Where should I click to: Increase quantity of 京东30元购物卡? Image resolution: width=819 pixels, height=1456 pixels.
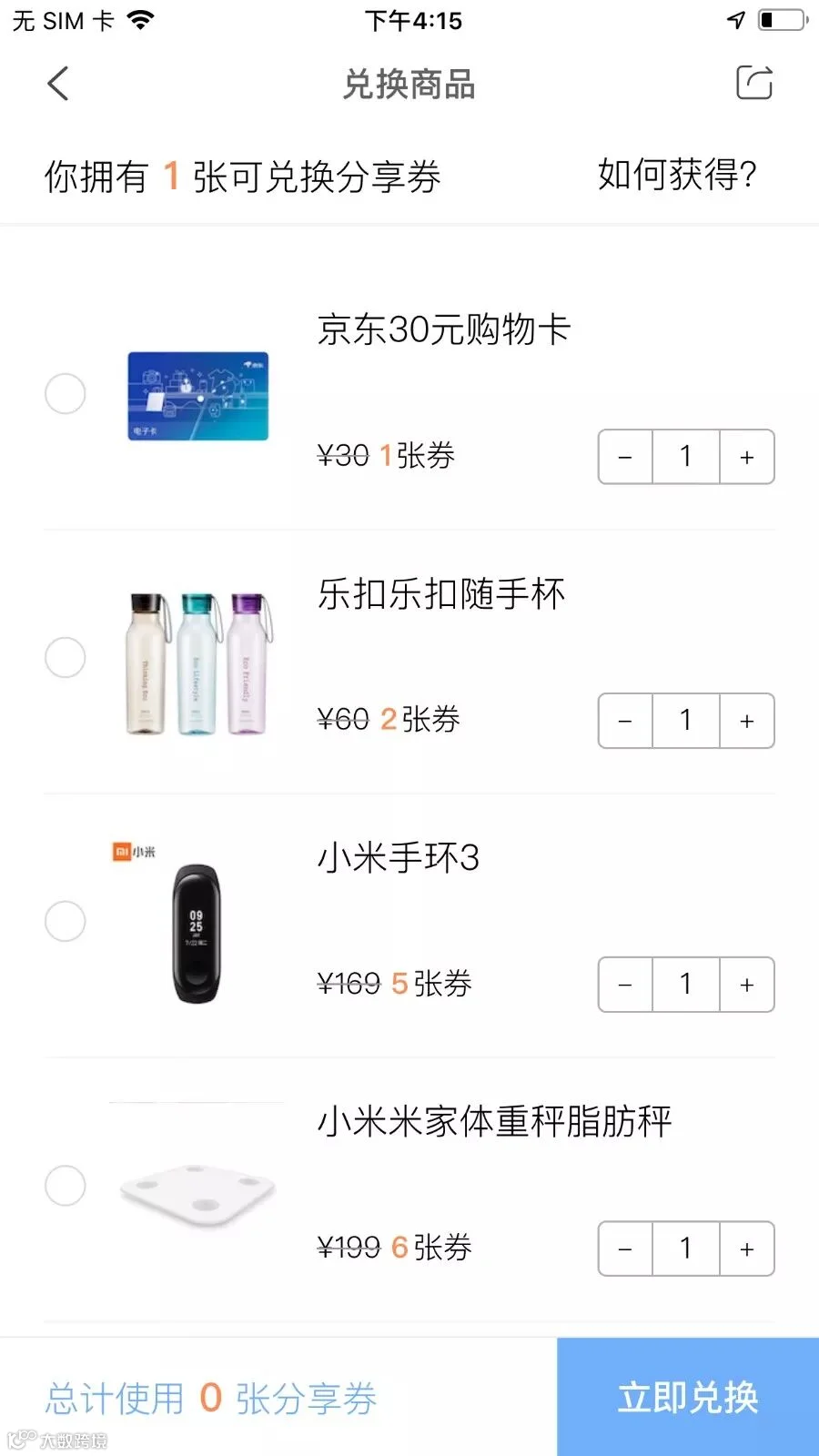[747, 457]
